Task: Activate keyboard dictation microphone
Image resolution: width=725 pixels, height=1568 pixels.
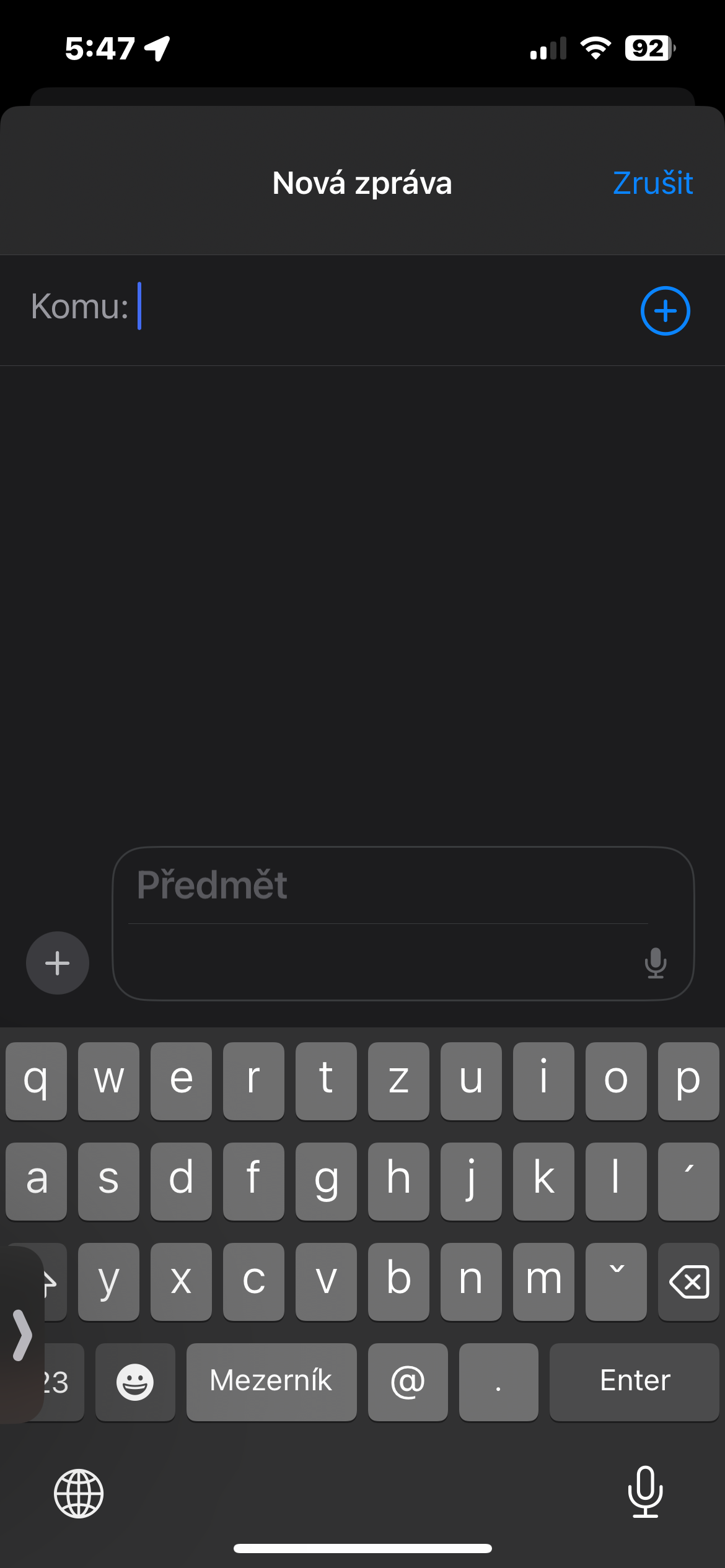Action: [645, 1492]
